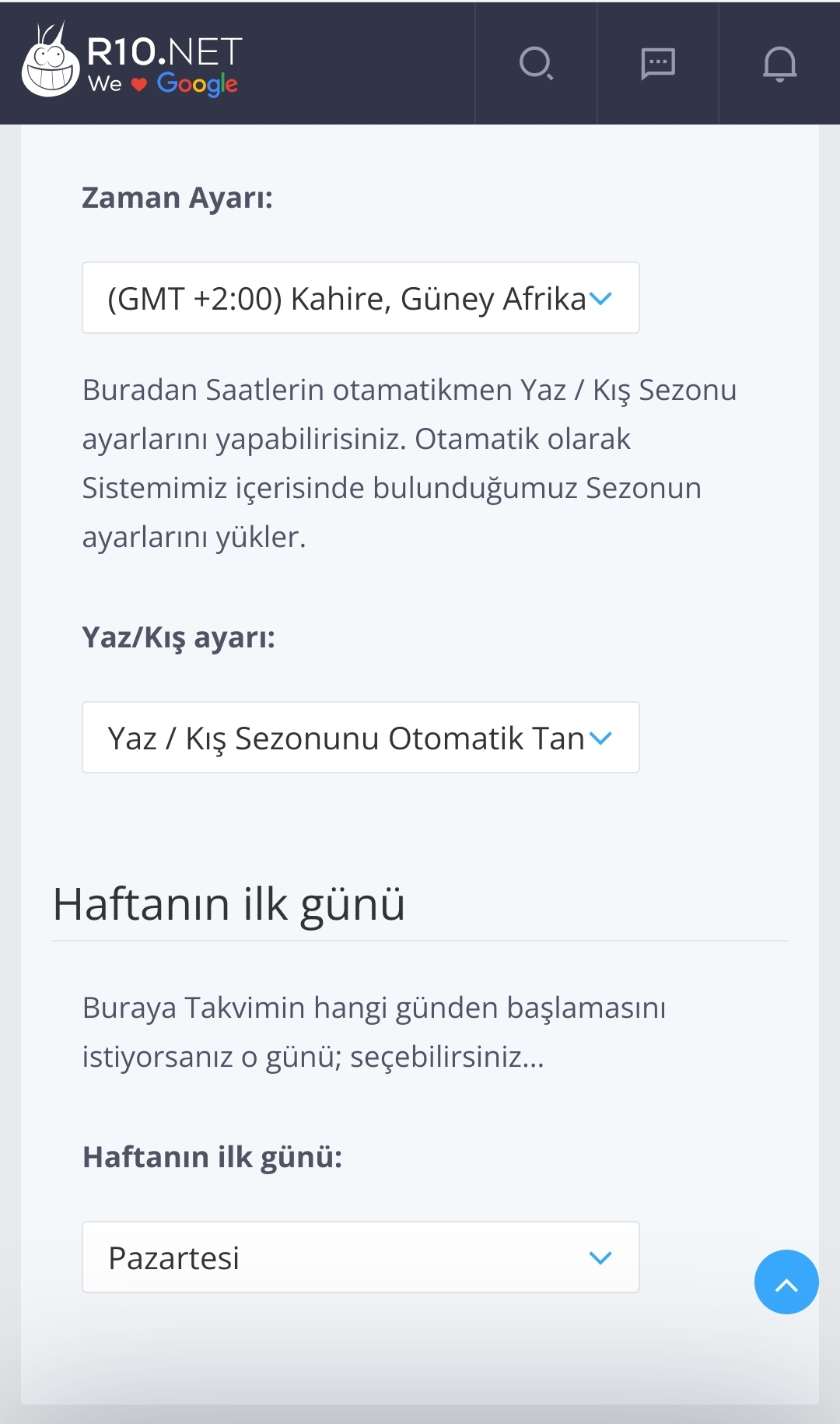Viewport: 840px width, 1424px height.
Task: Open the messages chat icon
Action: 658,64
